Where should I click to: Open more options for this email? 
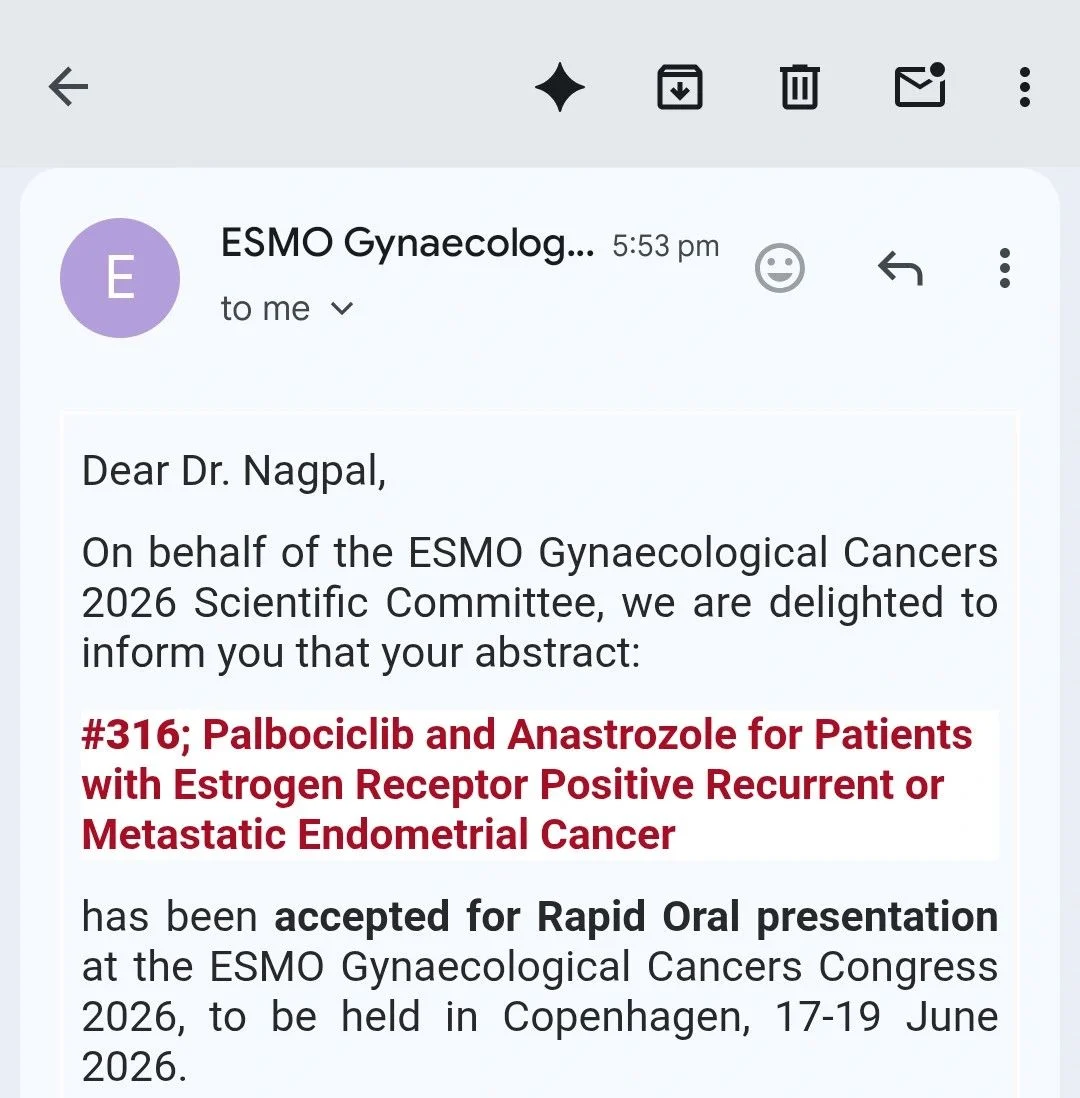click(x=1024, y=87)
